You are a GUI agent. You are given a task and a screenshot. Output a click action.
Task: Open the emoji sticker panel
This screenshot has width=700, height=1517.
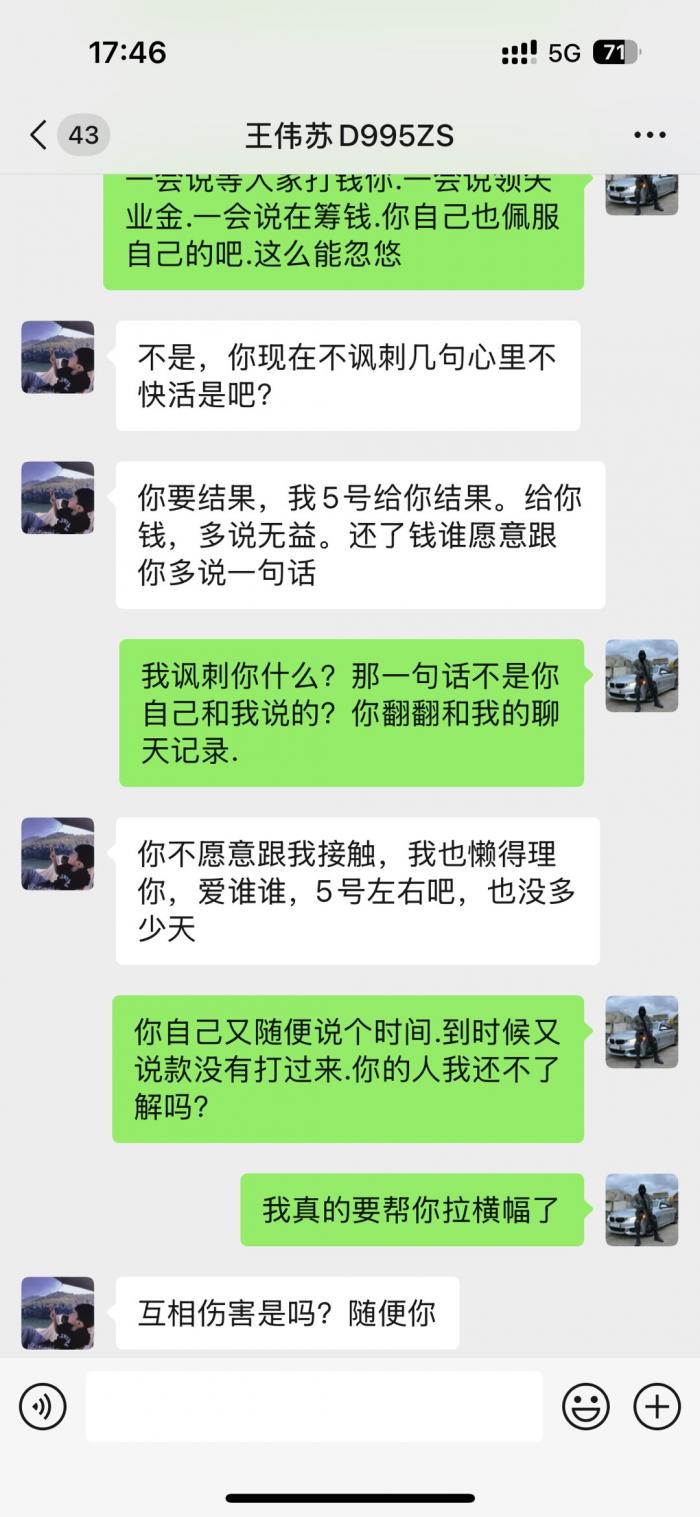click(x=586, y=1407)
